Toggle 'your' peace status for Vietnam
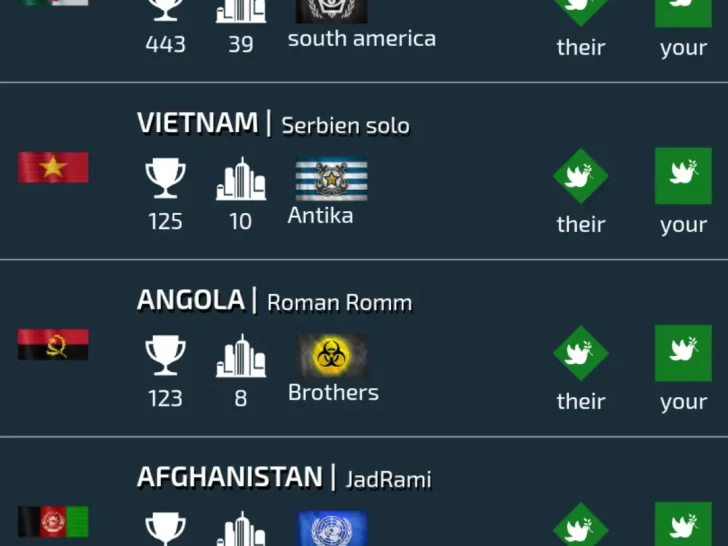 pyautogui.click(x=683, y=176)
